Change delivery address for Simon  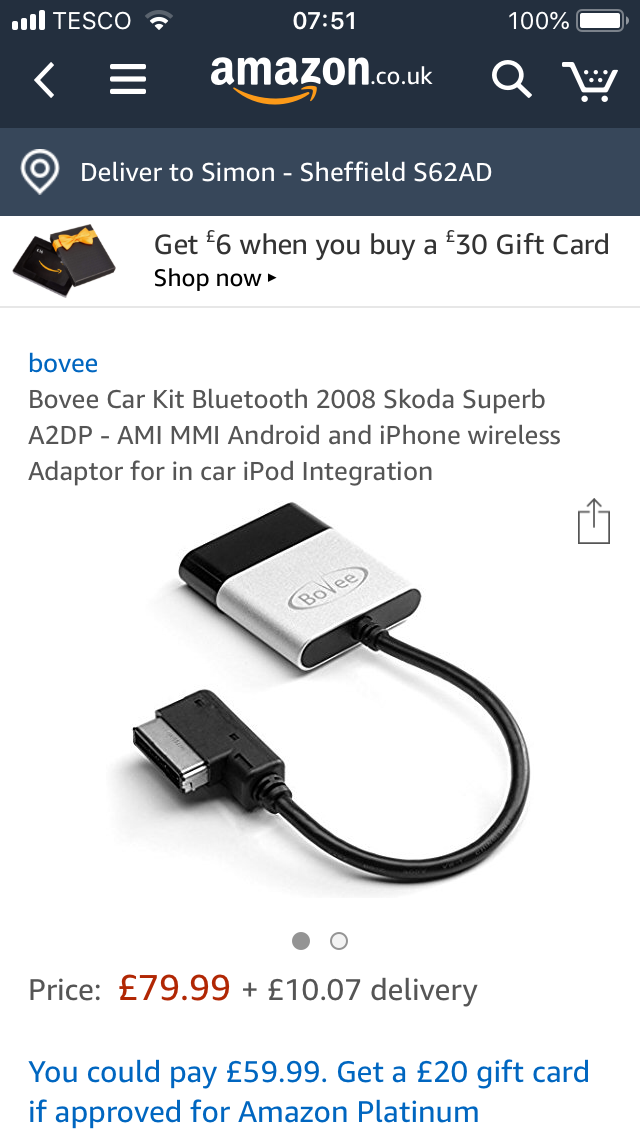click(286, 172)
